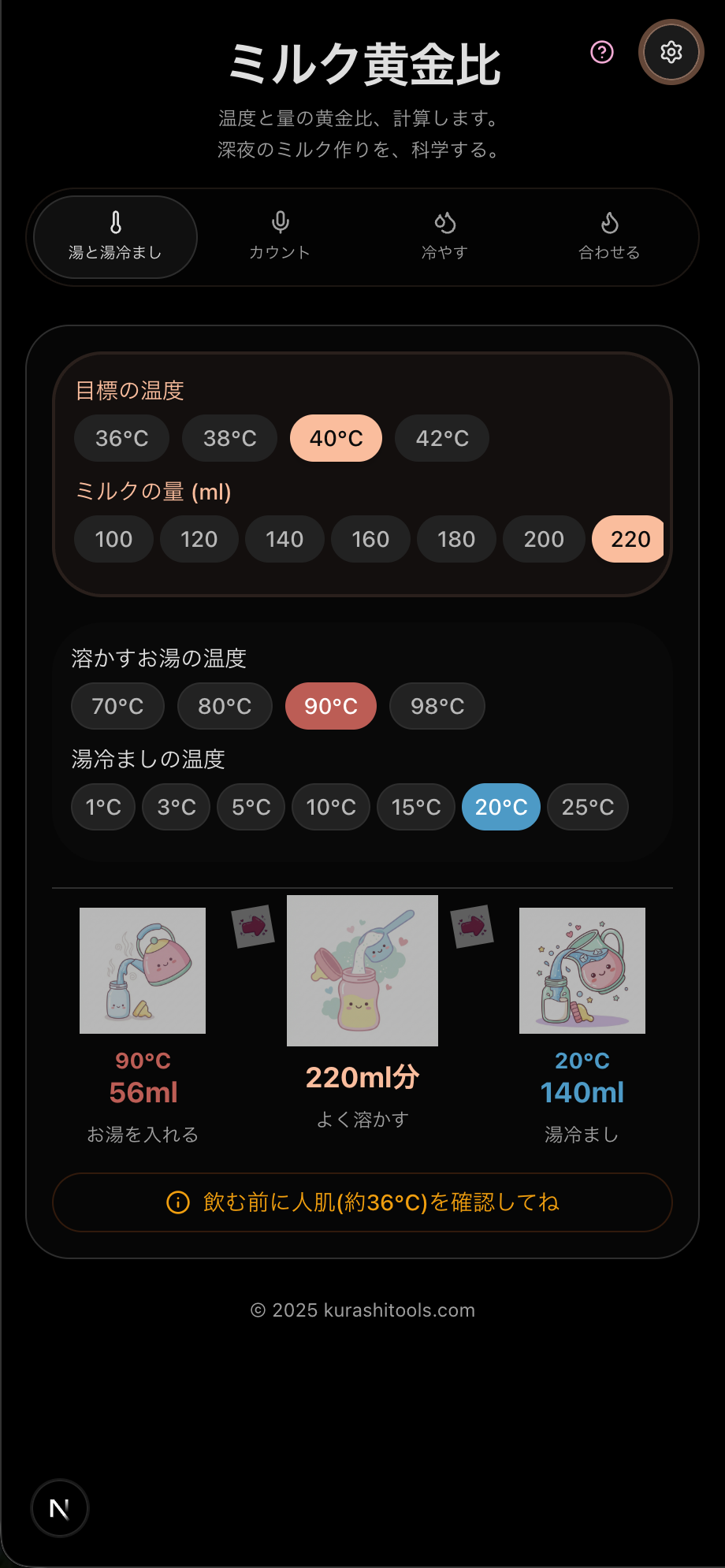Viewport: 725px width, 1568px height.
Task: Switch to the カウント tab
Action: (x=280, y=236)
